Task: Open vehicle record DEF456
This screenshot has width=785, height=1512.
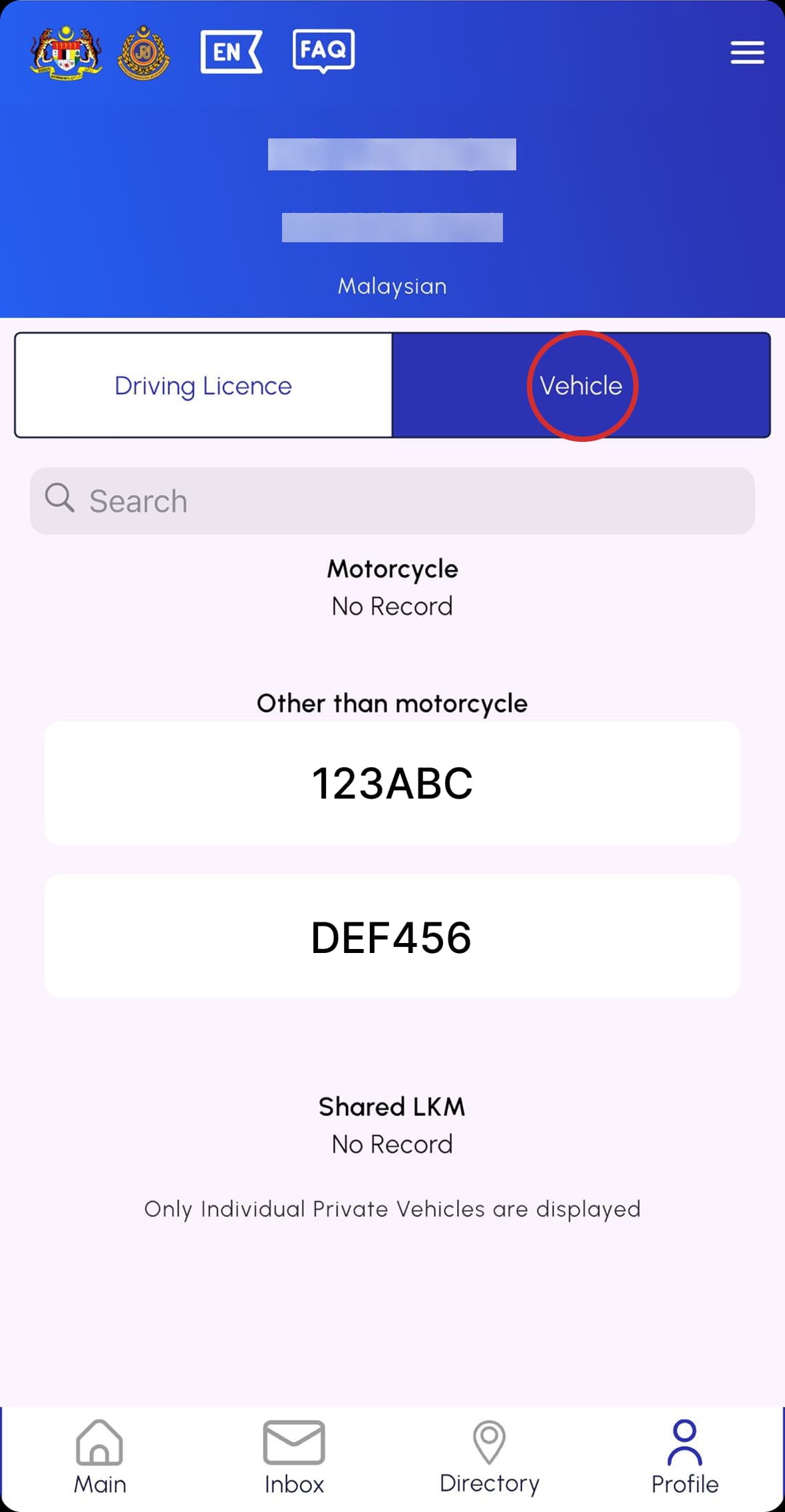Action: (392, 936)
